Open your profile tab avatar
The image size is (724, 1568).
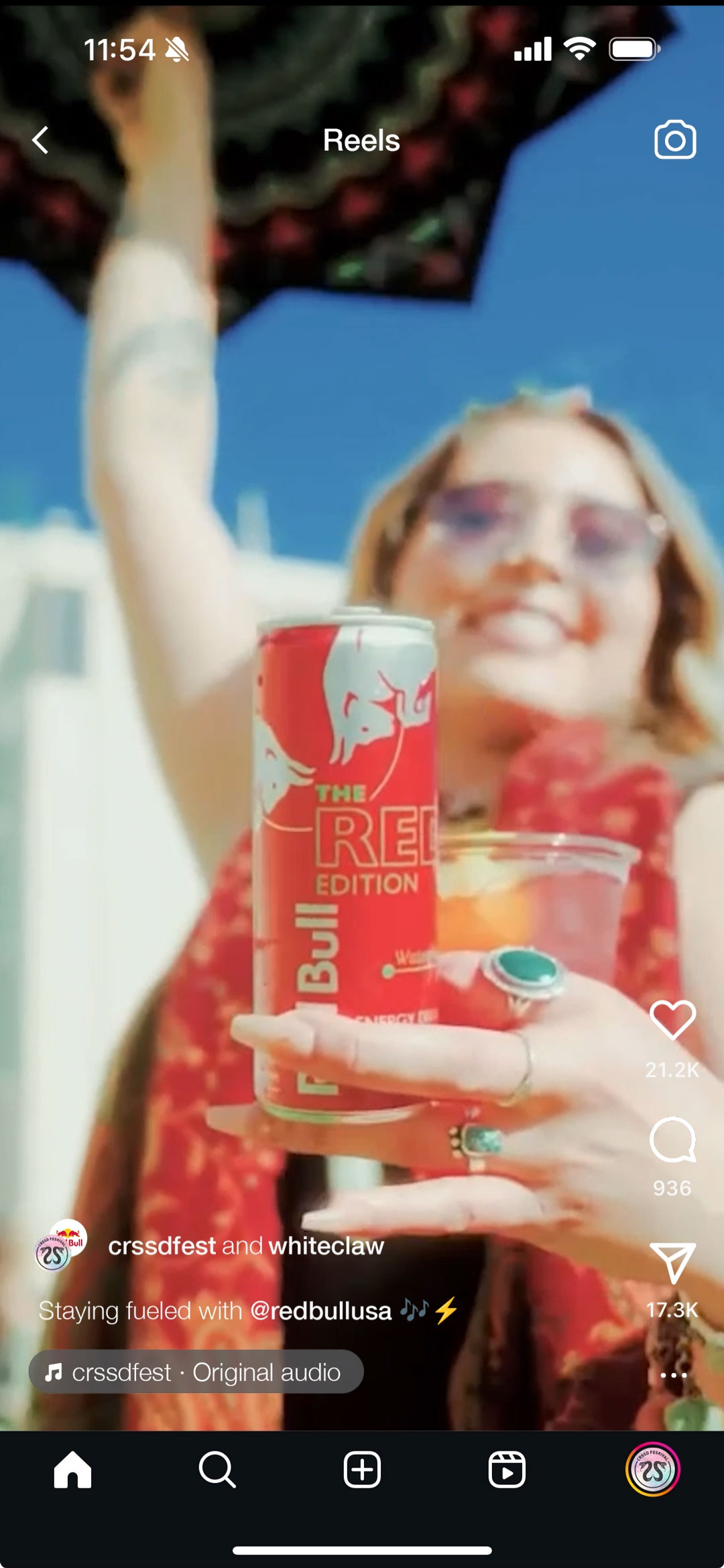[652, 1469]
